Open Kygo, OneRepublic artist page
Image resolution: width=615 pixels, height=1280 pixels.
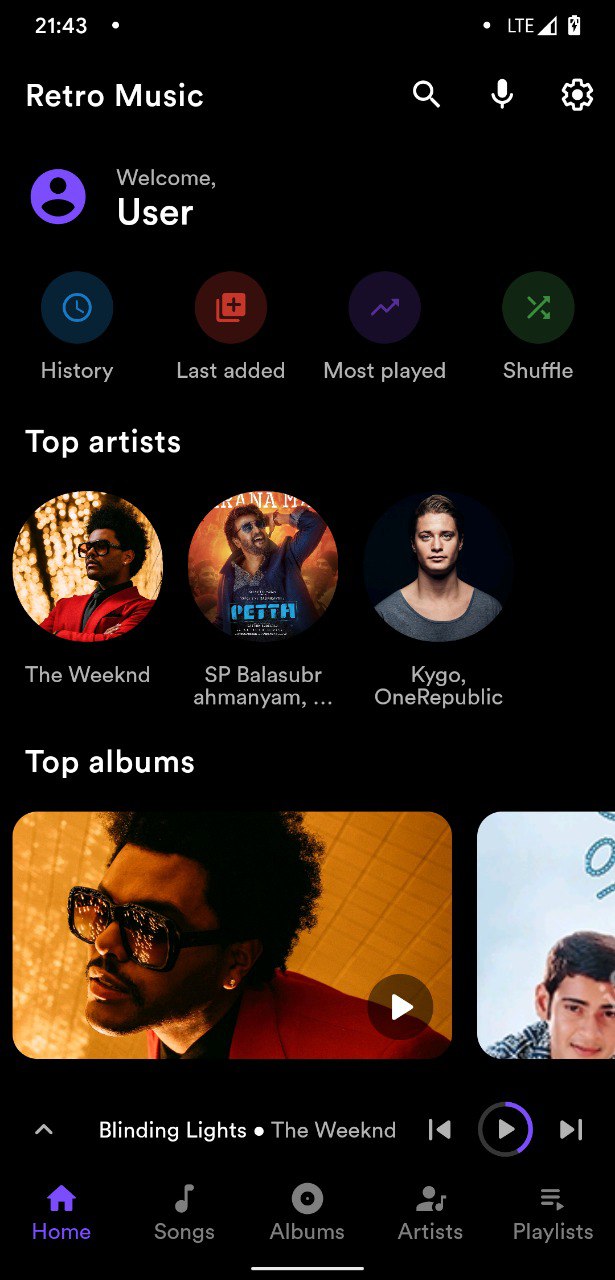(438, 566)
